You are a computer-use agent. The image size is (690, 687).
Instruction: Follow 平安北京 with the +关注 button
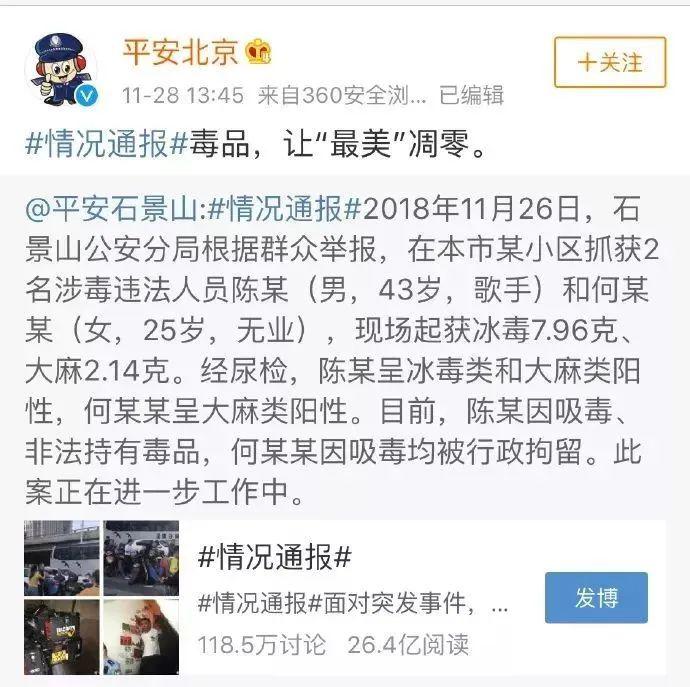tap(609, 62)
